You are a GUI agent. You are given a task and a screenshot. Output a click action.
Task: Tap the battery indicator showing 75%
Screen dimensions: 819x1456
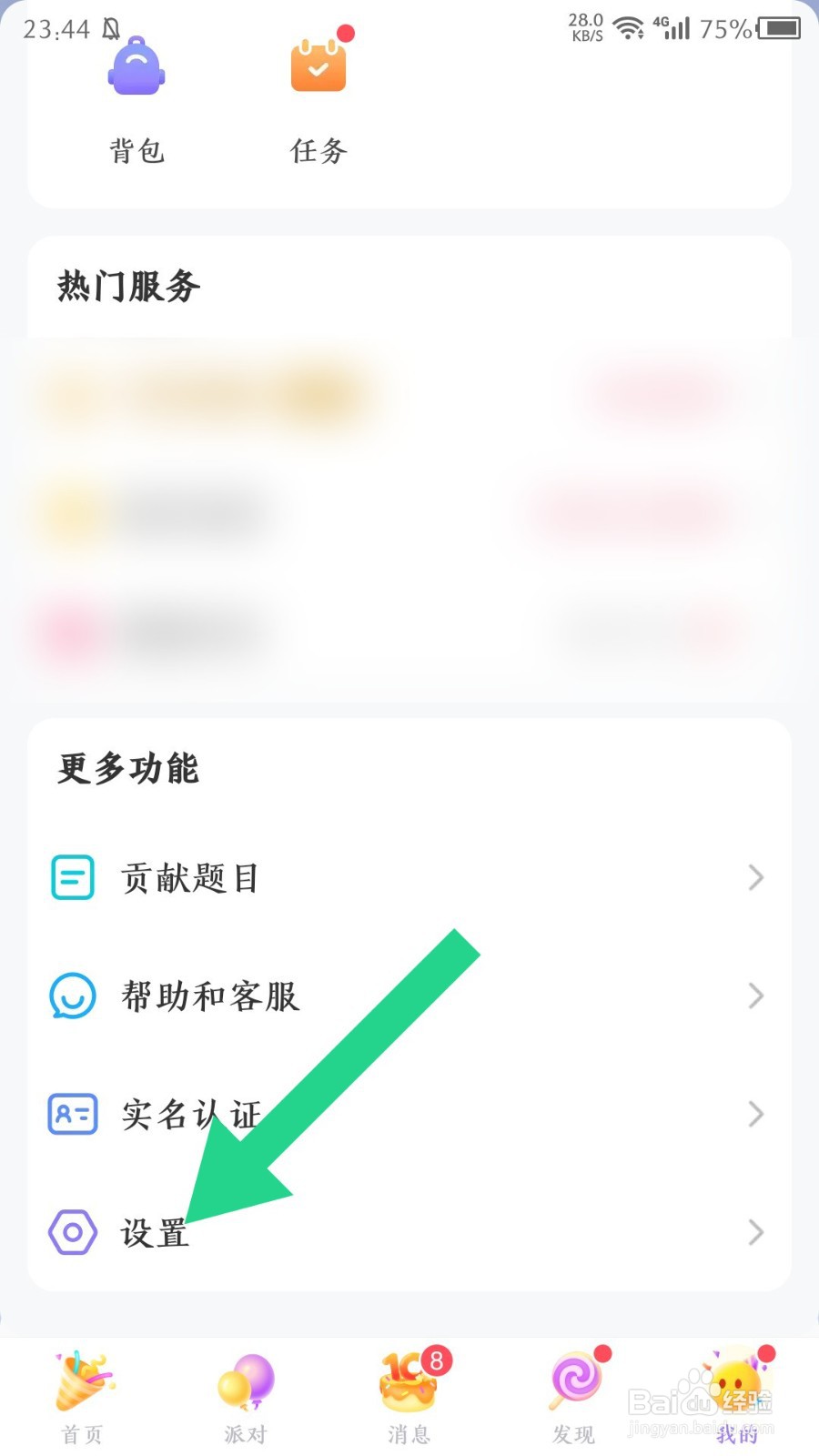point(775,30)
